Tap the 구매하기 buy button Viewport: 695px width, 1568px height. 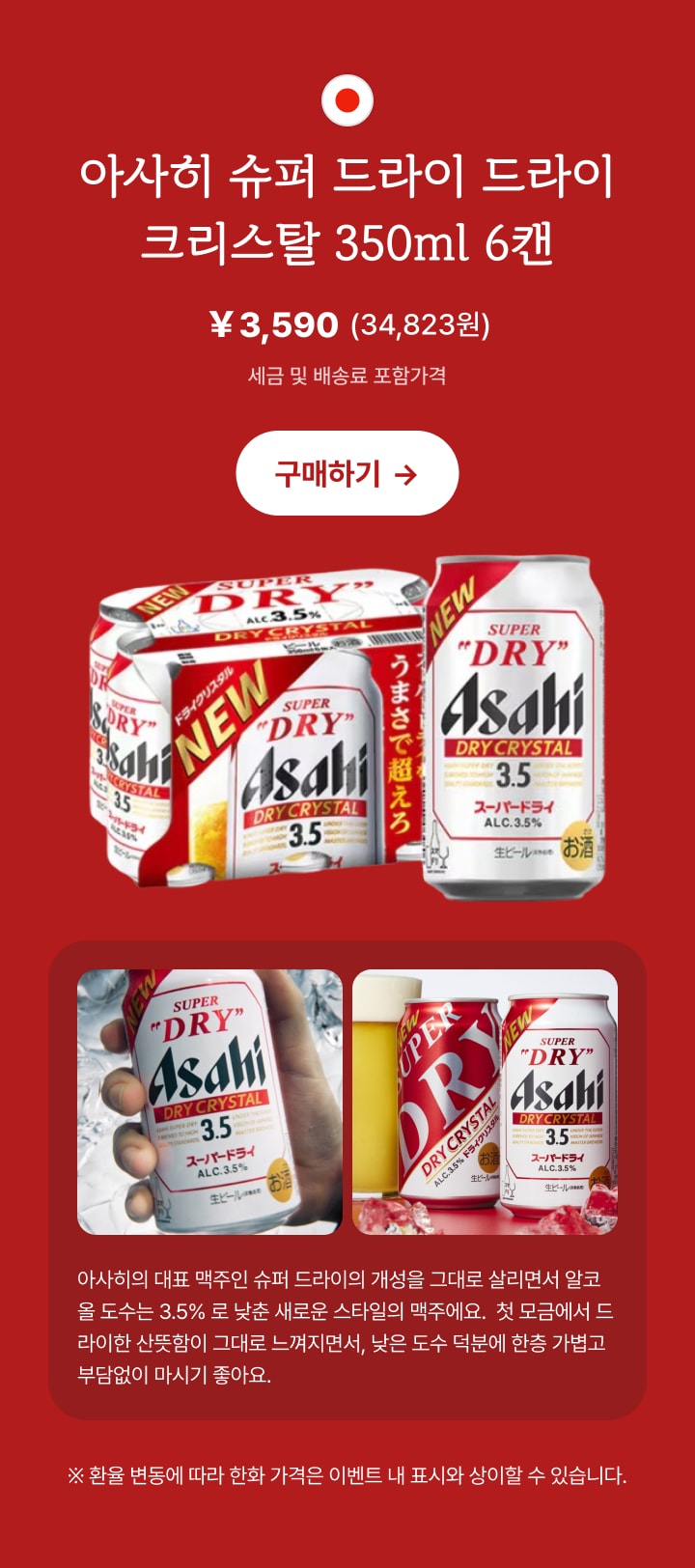(347, 473)
